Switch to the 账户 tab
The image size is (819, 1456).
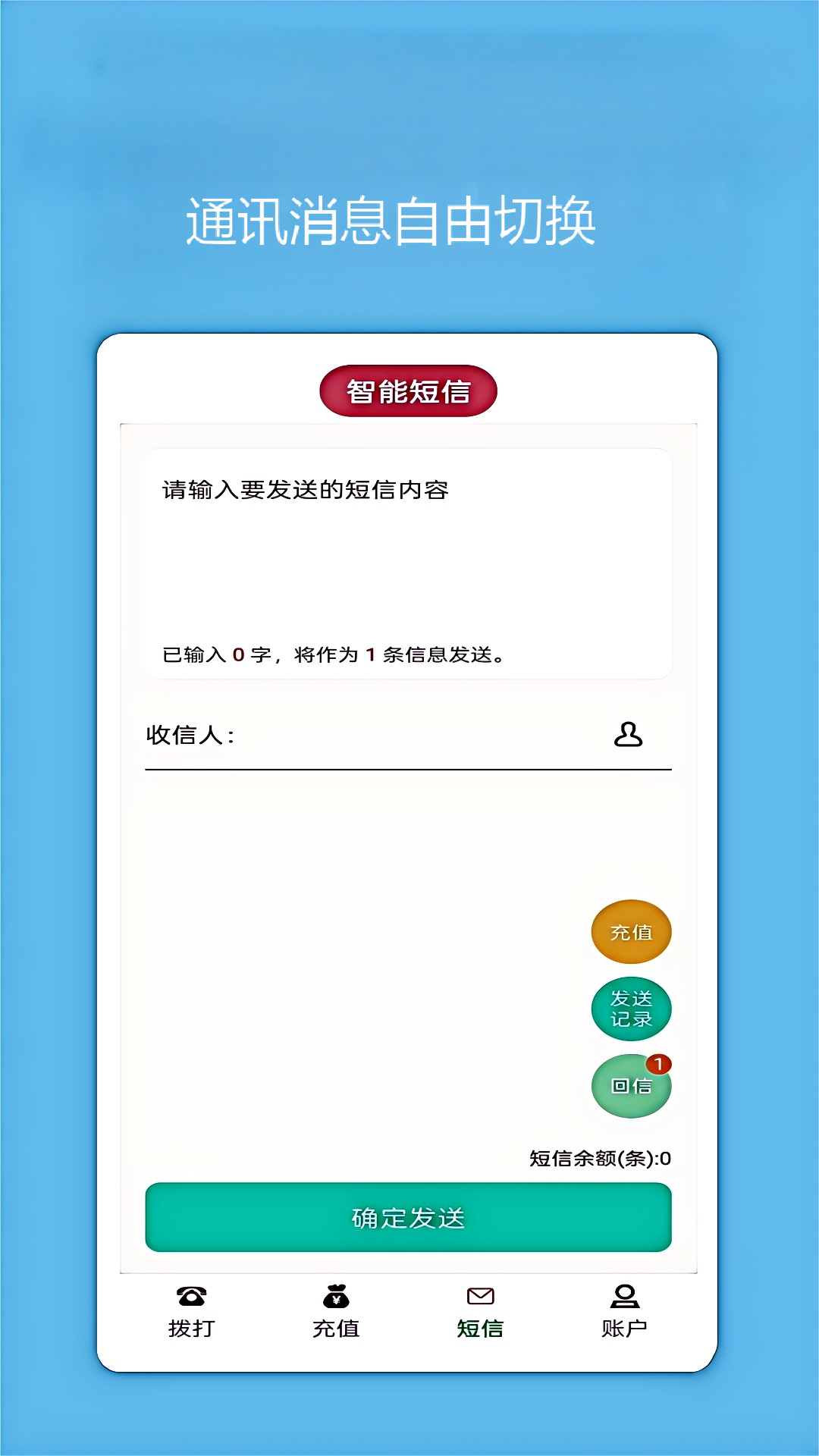pos(623,1327)
